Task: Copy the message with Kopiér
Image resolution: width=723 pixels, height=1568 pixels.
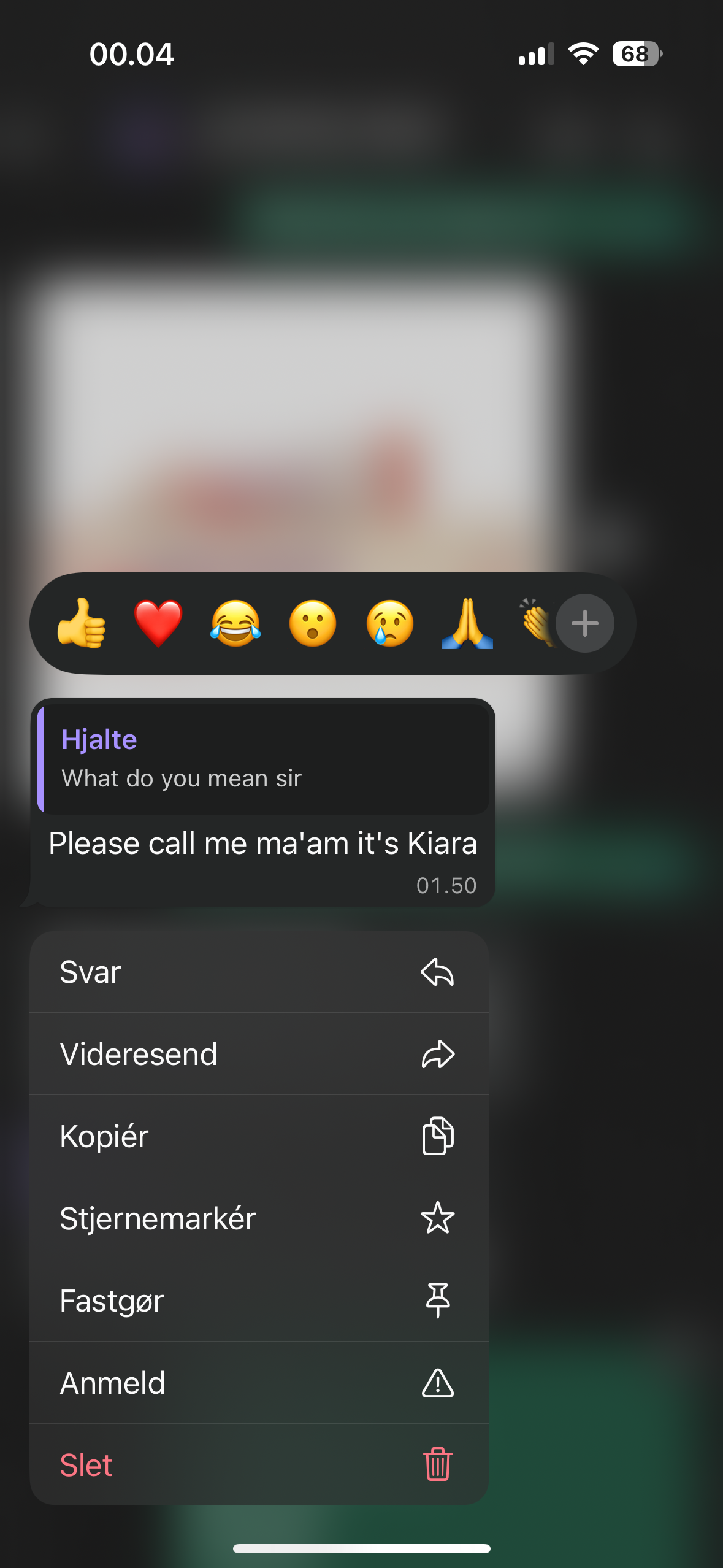Action: [259, 1136]
